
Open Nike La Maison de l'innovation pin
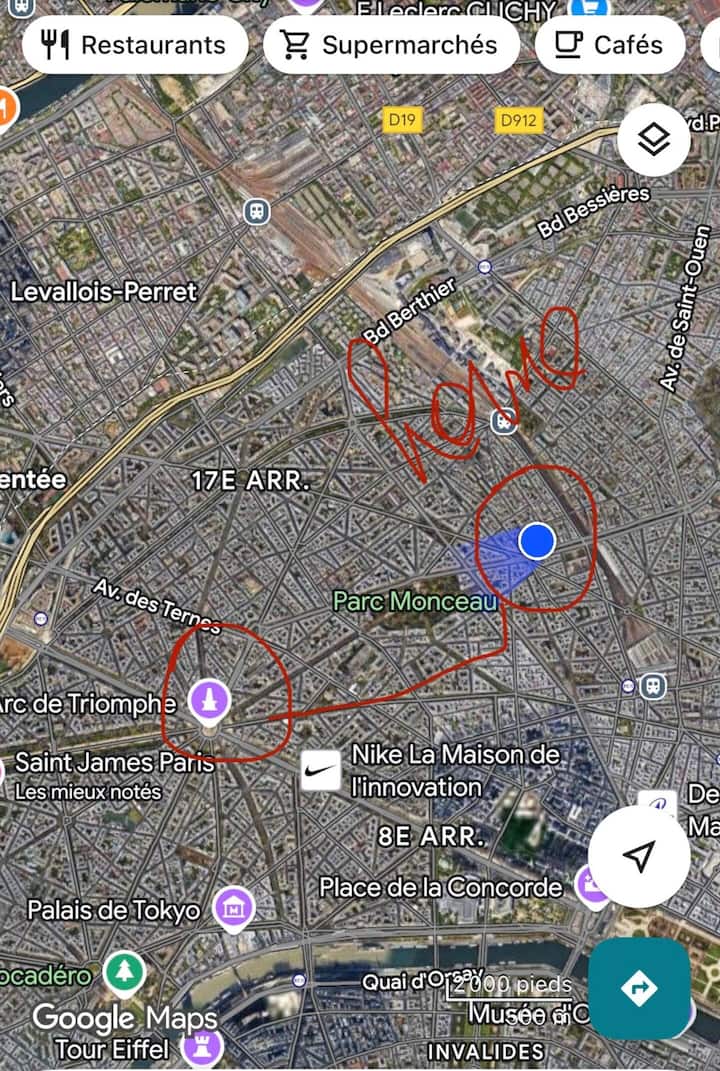321,771
